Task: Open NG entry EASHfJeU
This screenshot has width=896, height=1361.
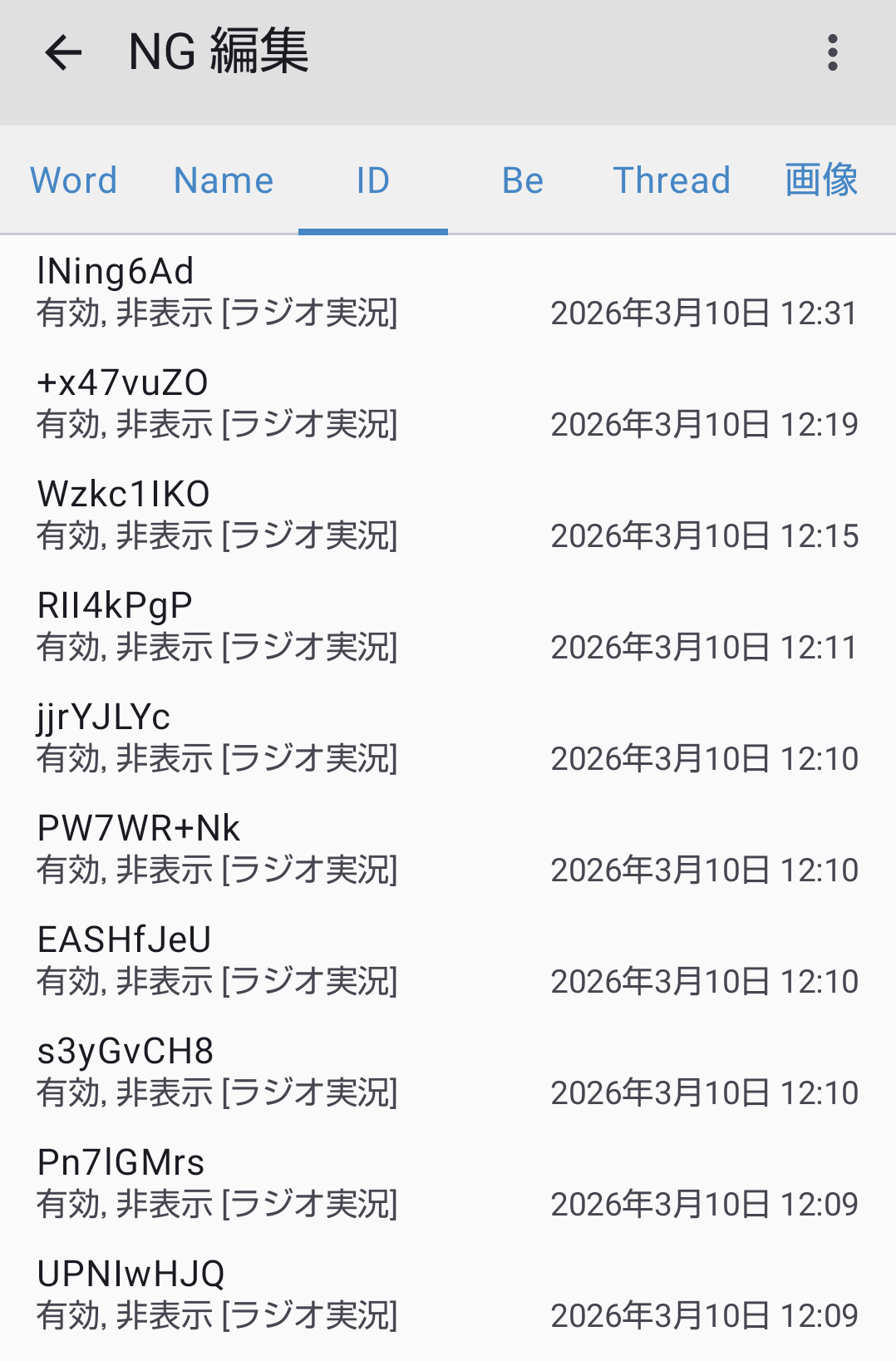Action: coord(448,960)
